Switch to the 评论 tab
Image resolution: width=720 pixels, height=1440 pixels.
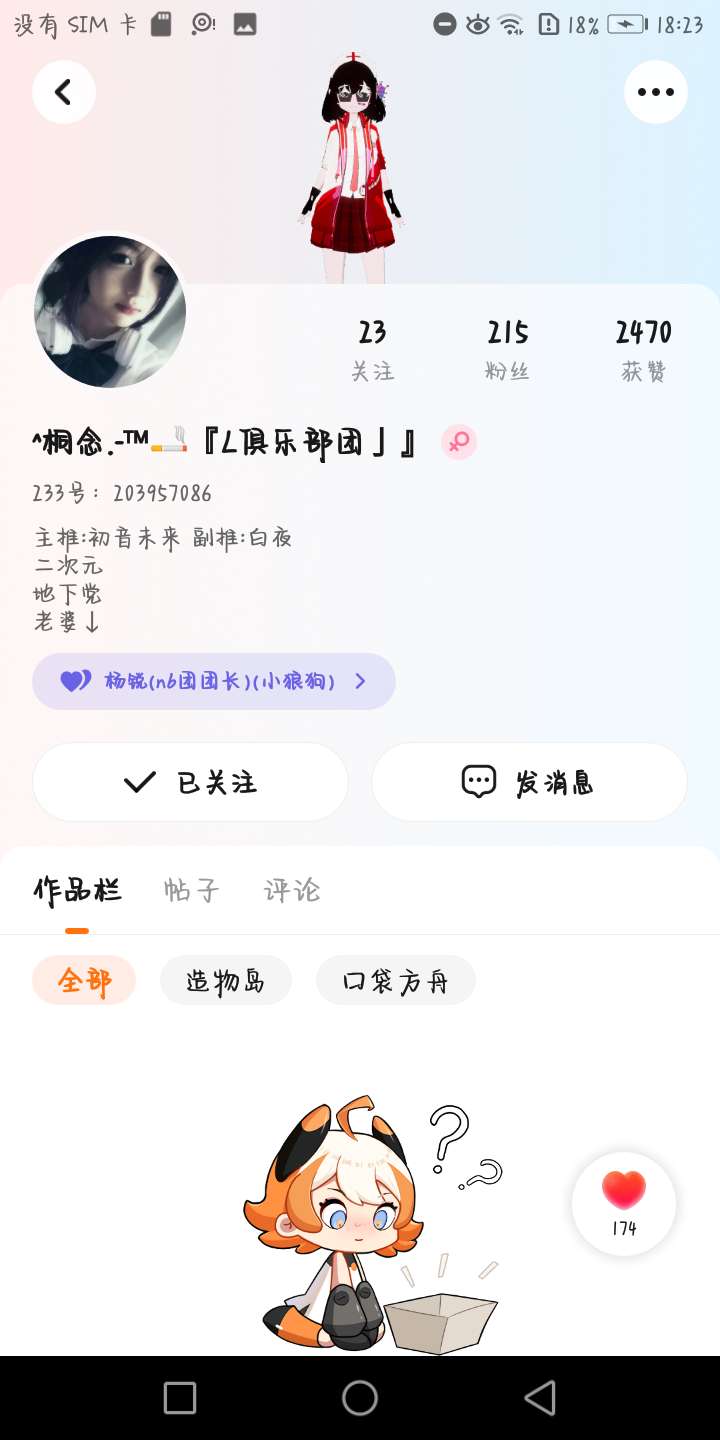click(x=292, y=890)
